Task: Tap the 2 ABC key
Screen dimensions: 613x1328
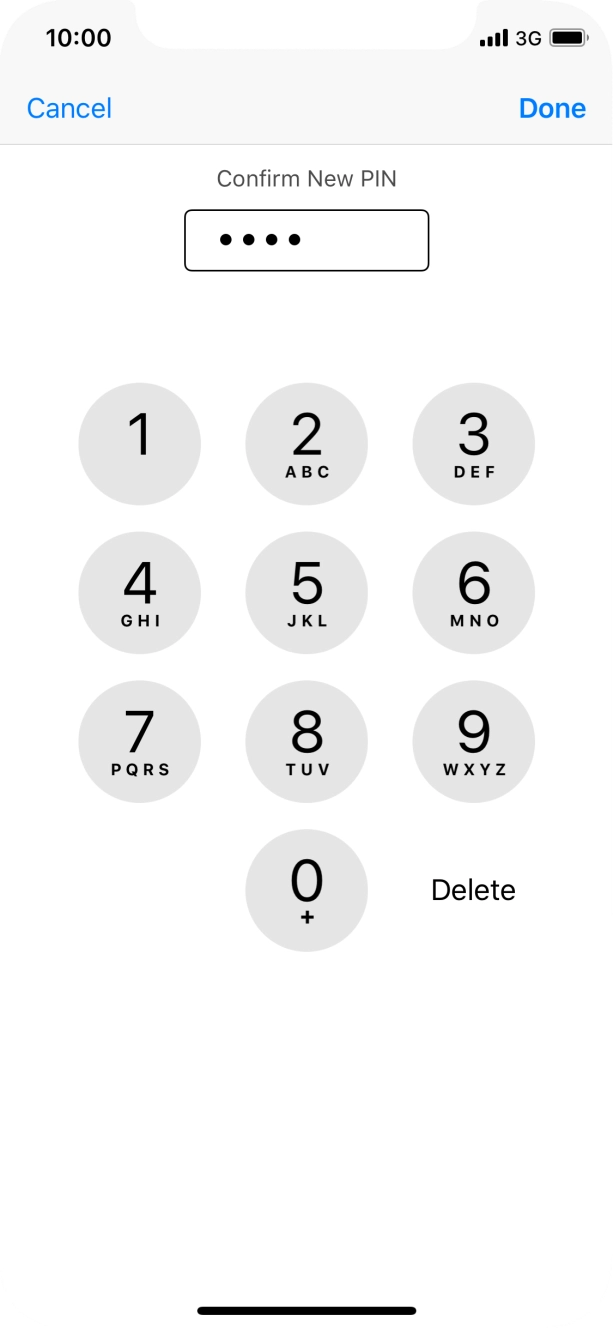Action: [x=306, y=444]
